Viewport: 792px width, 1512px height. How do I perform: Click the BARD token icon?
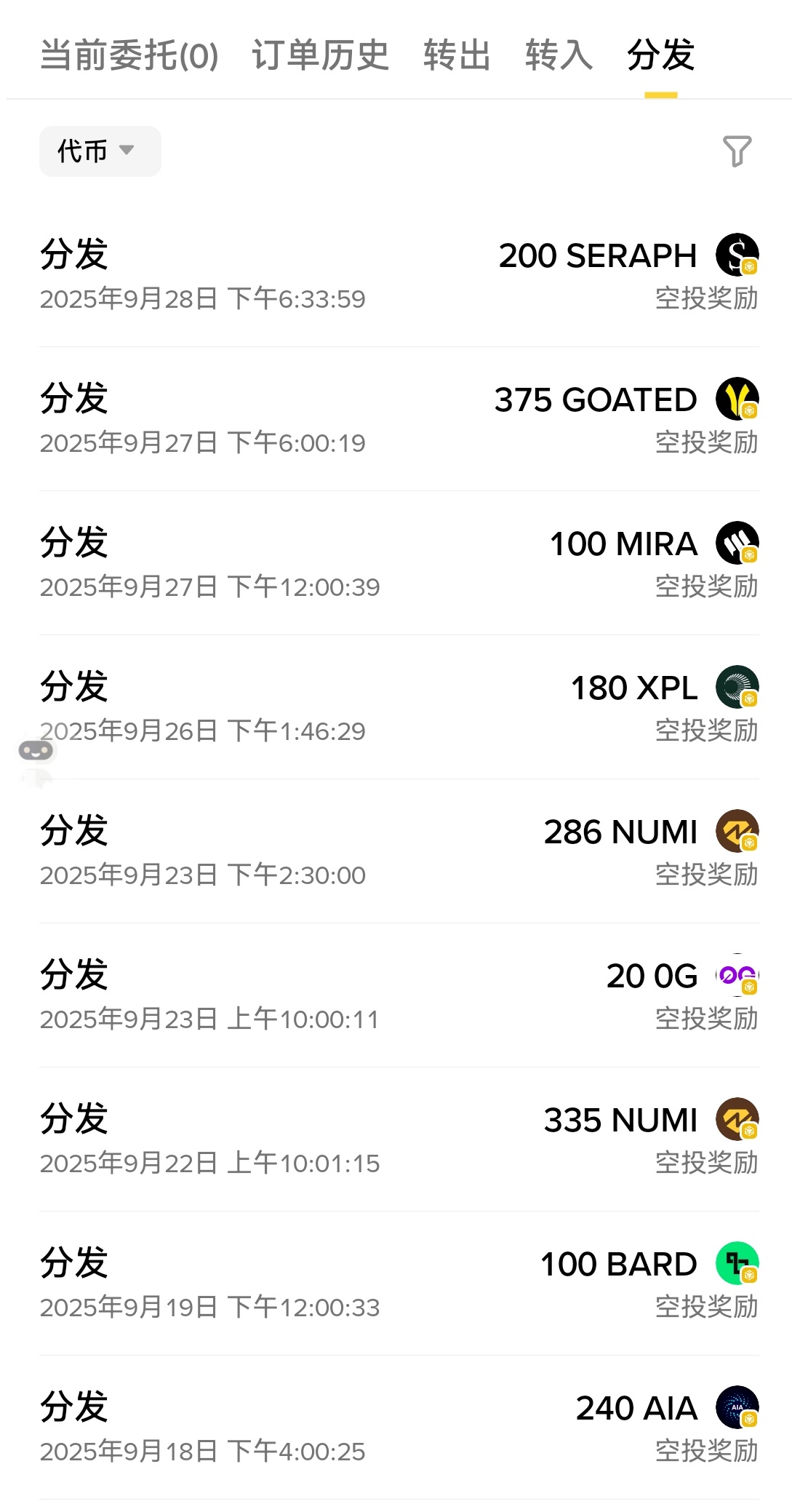[739, 1263]
